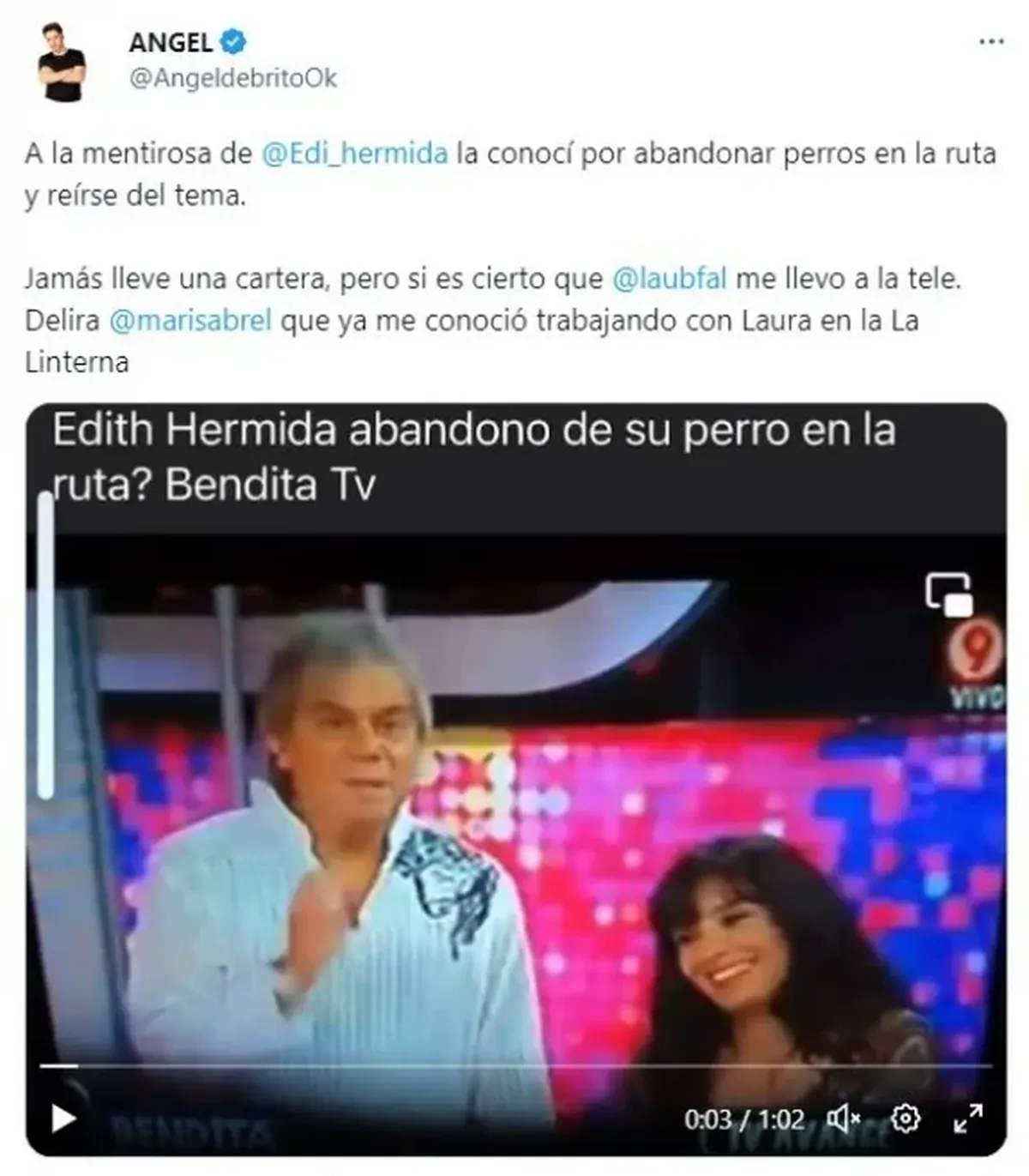1029x1176 pixels.
Task: Open the @laubfal mention
Action: point(670,279)
